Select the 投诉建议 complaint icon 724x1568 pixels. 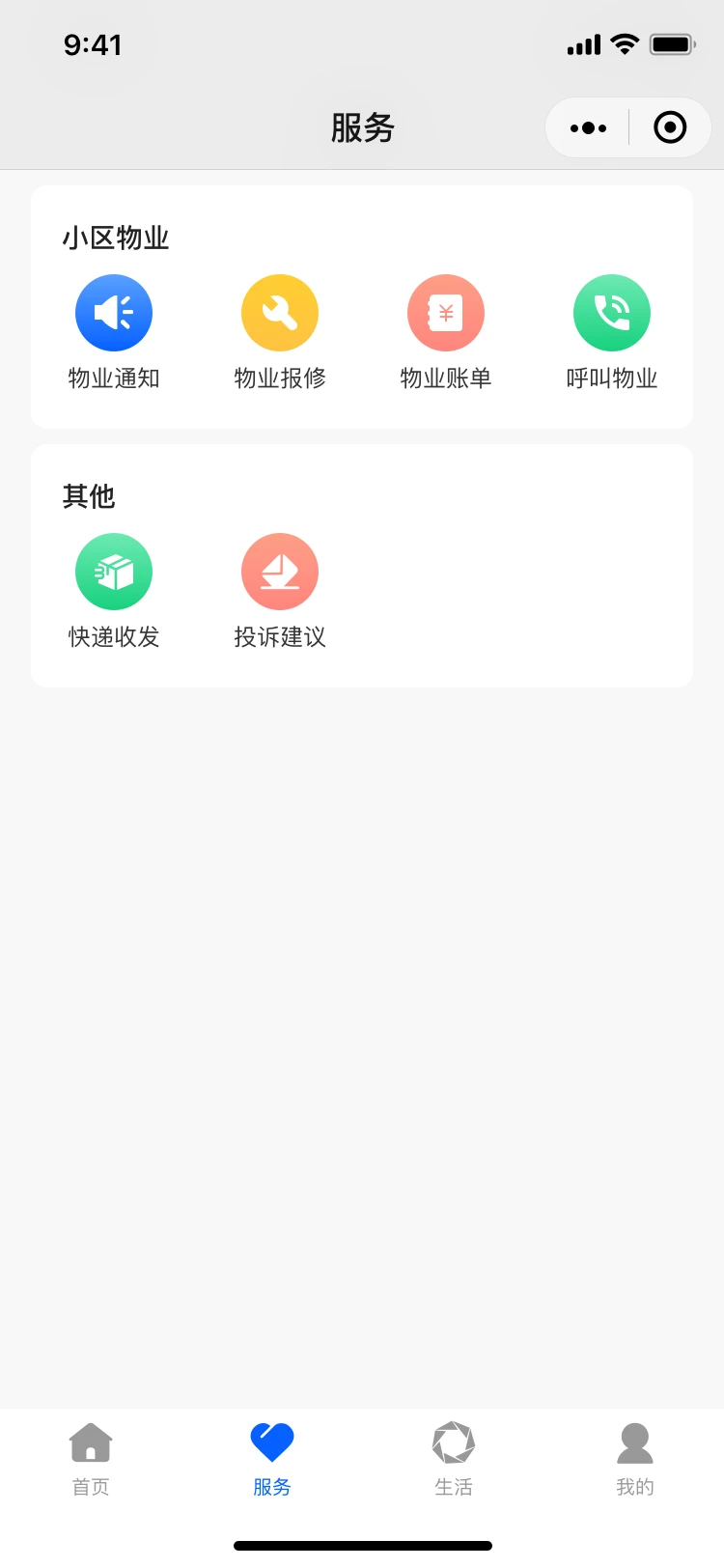(x=280, y=571)
